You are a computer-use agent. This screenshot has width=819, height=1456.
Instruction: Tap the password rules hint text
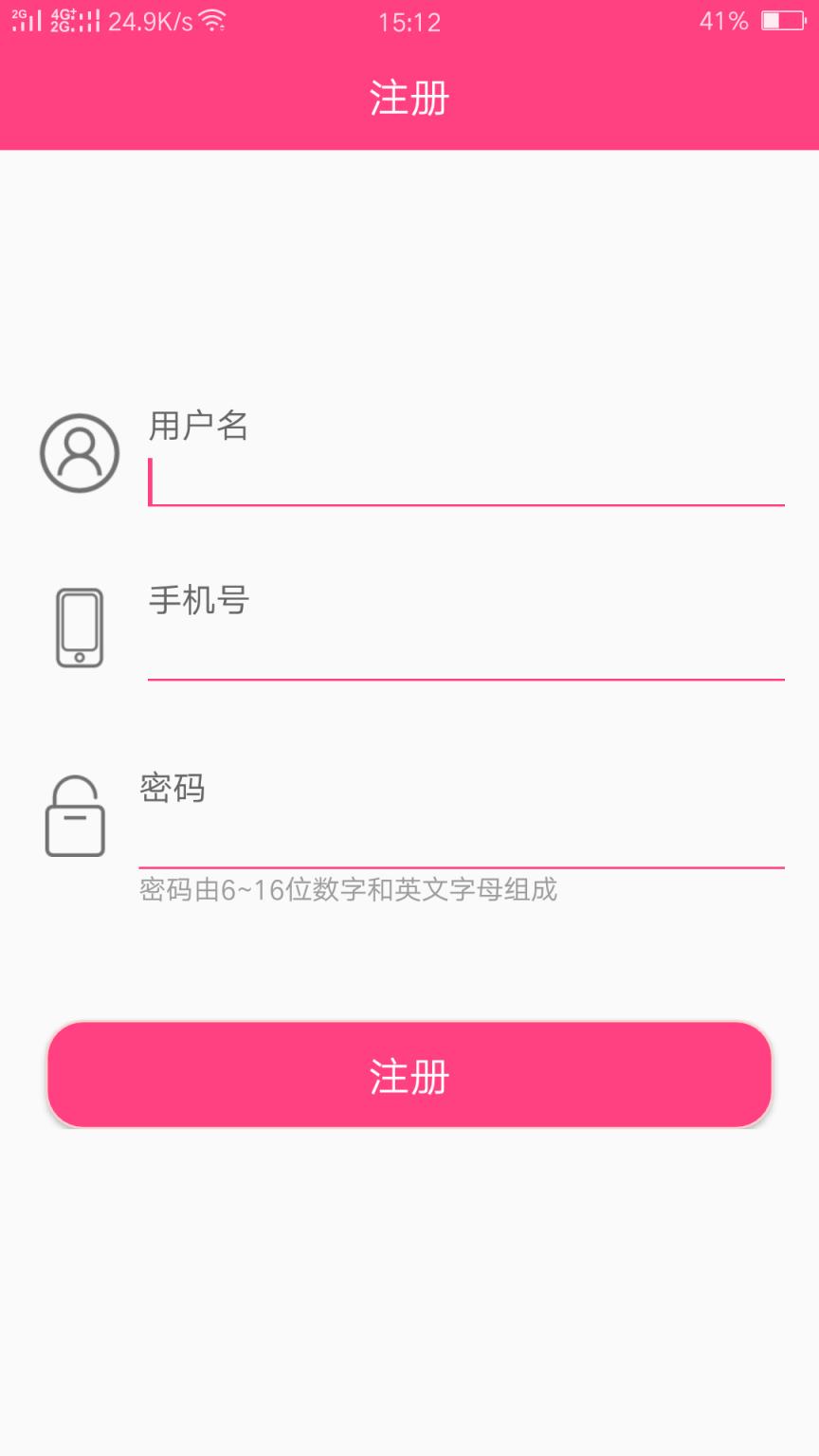tap(351, 889)
